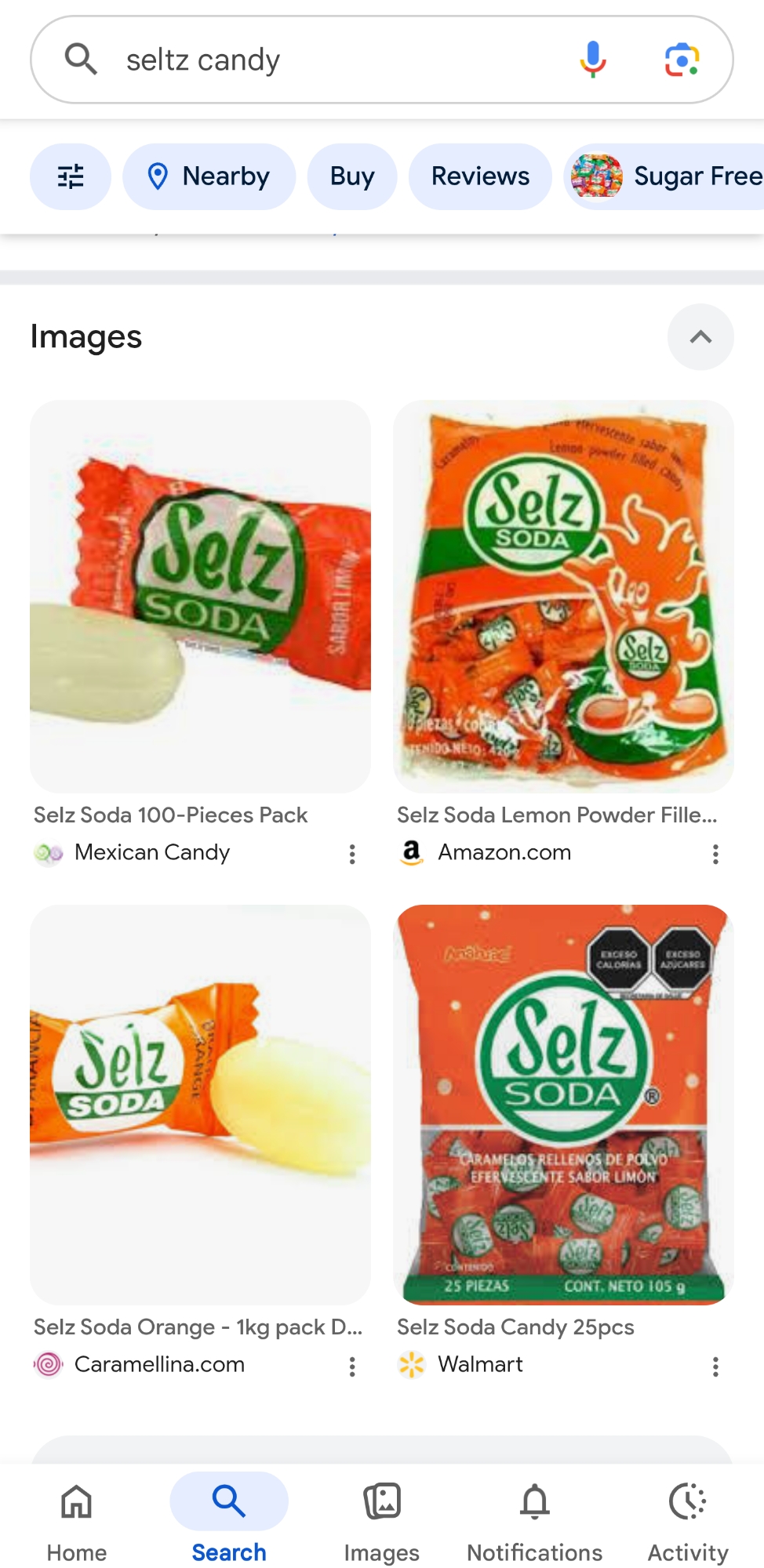This screenshot has height=1568, width=764.
Task: Open the Amazon.com Selz Soda Lemon image
Action: [x=563, y=596]
